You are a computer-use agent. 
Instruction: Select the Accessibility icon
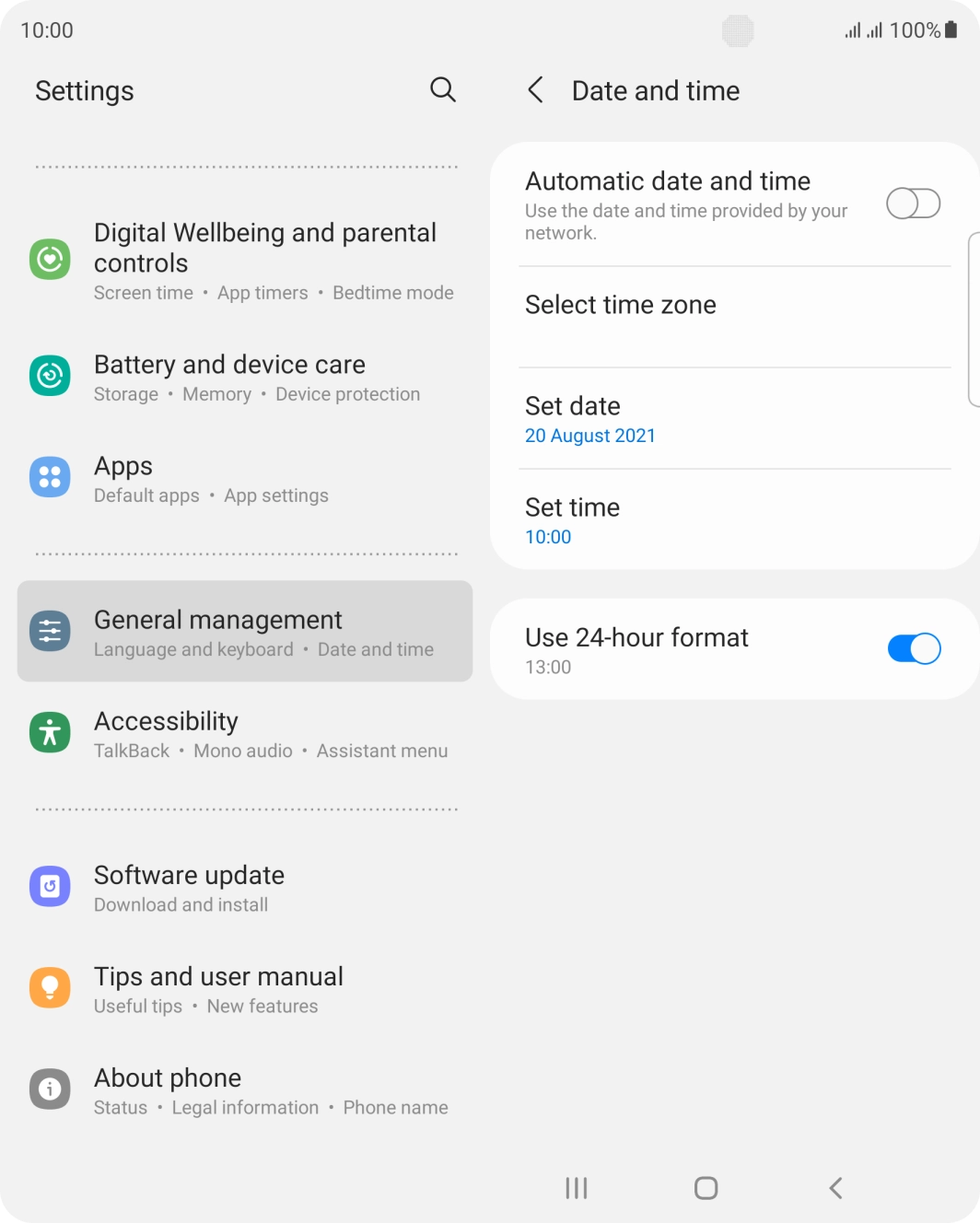click(50, 732)
